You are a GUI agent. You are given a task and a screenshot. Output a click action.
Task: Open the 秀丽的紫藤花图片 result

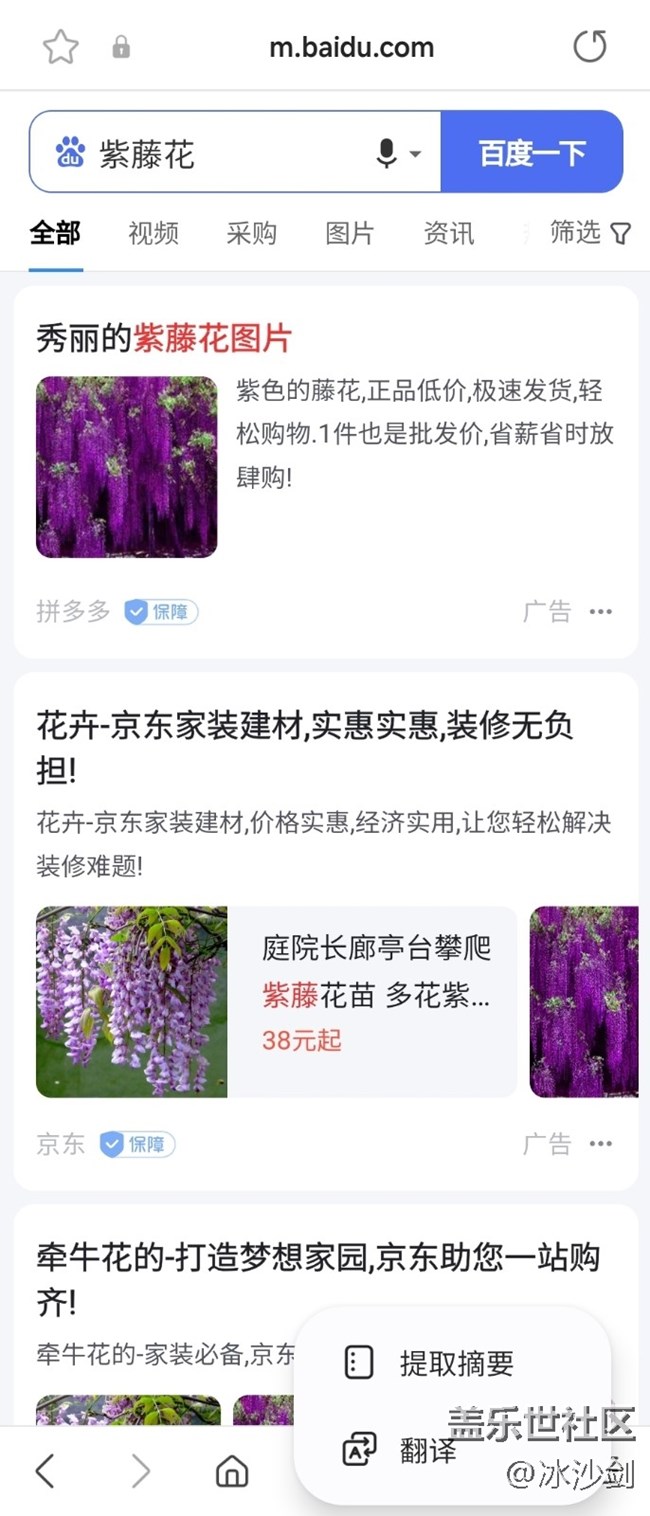coord(163,339)
